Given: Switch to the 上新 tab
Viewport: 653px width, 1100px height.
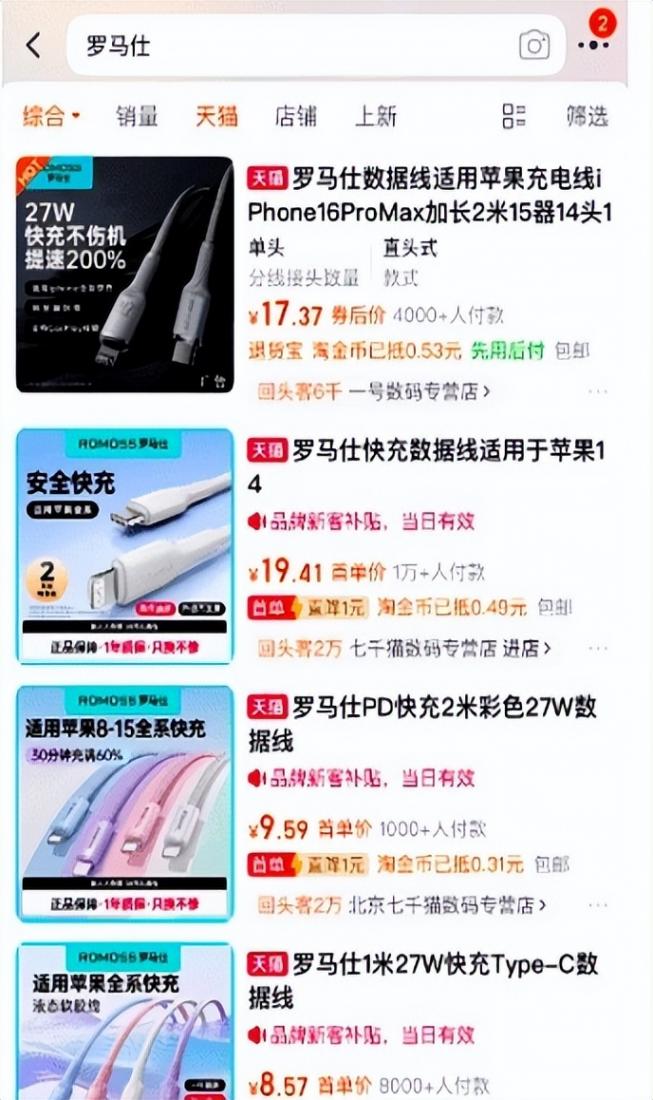Looking at the screenshot, I should [x=376, y=116].
